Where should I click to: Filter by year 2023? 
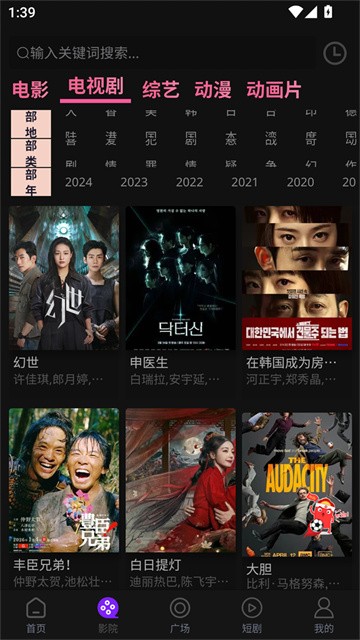click(x=134, y=182)
